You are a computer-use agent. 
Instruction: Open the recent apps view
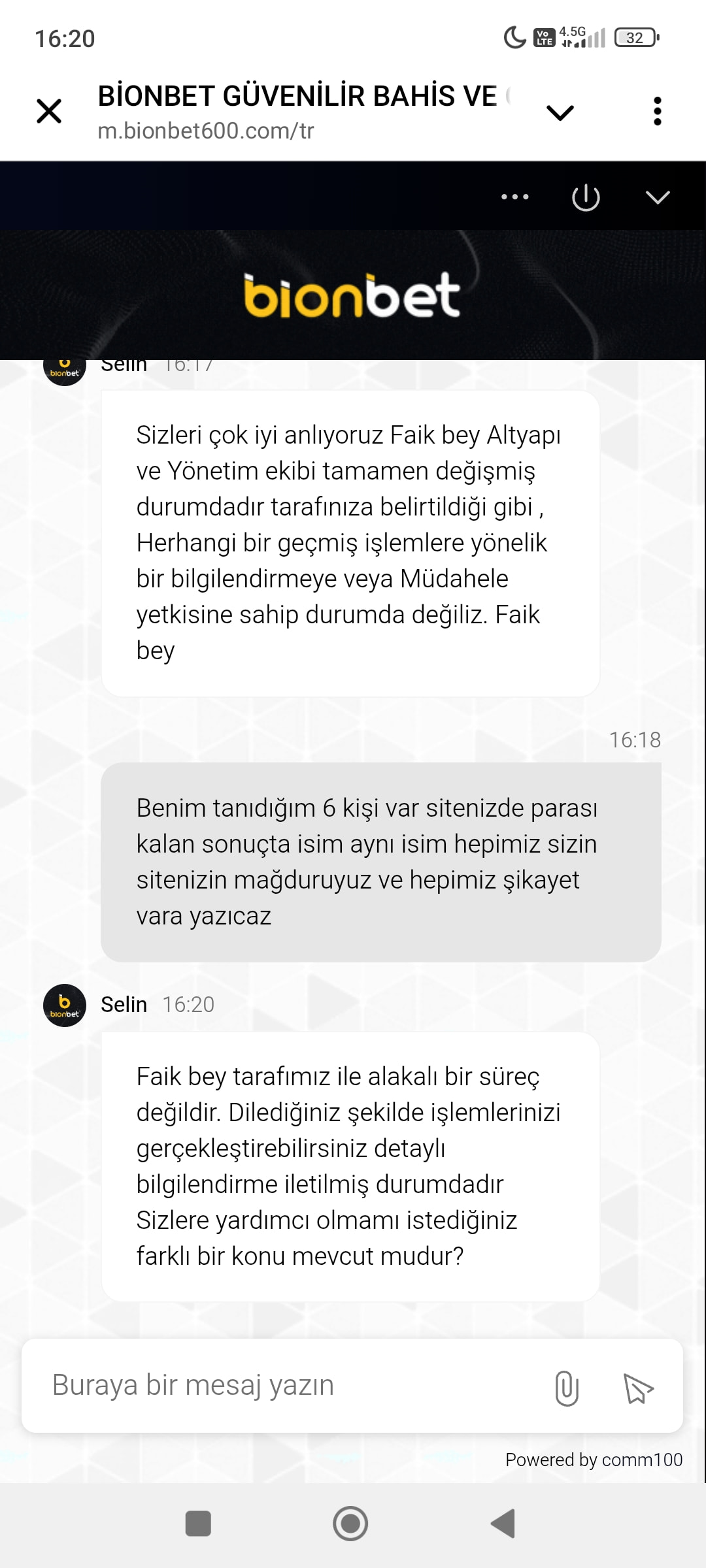[198, 1524]
